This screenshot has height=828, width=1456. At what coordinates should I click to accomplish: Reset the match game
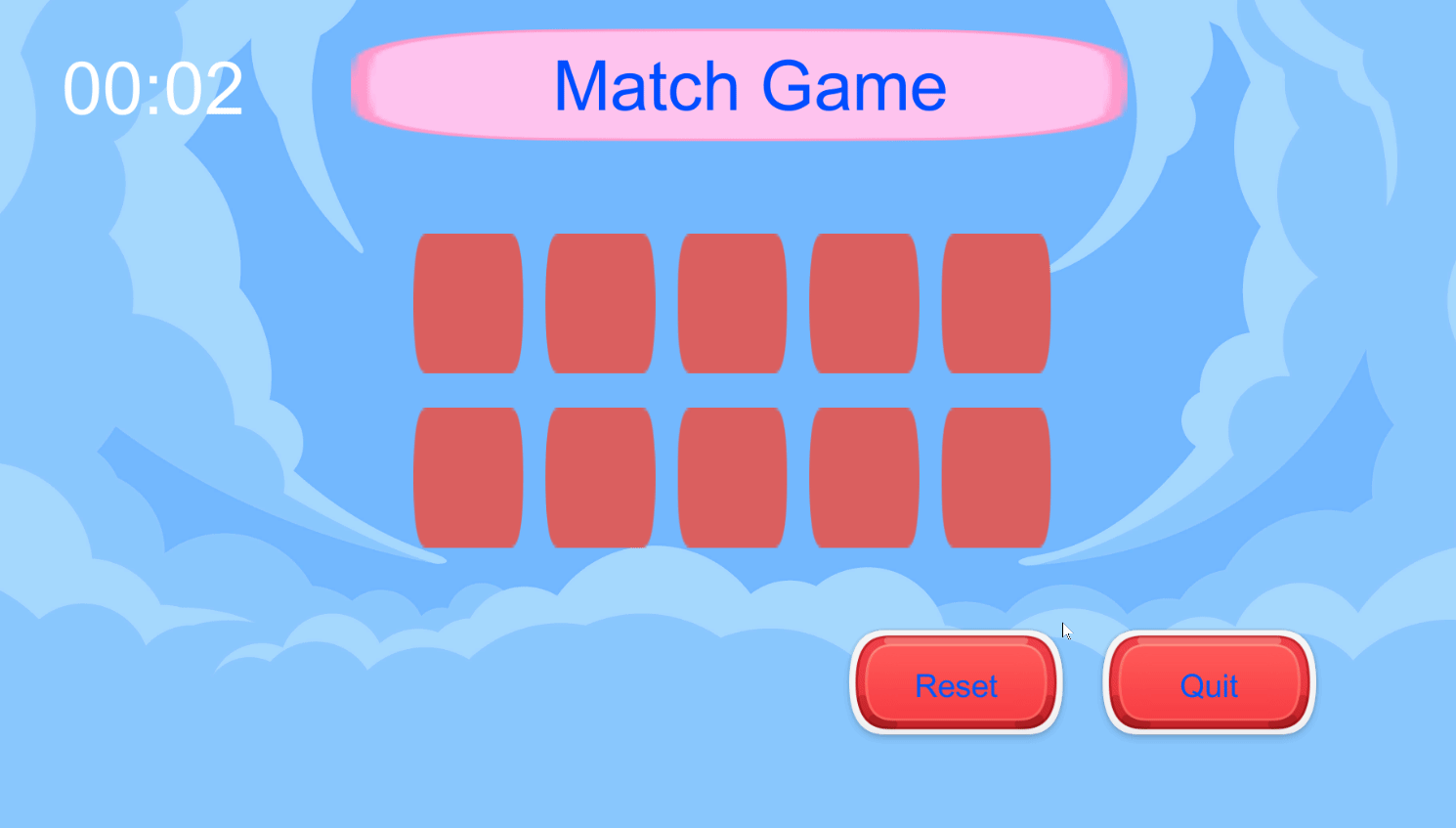(956, 683)
